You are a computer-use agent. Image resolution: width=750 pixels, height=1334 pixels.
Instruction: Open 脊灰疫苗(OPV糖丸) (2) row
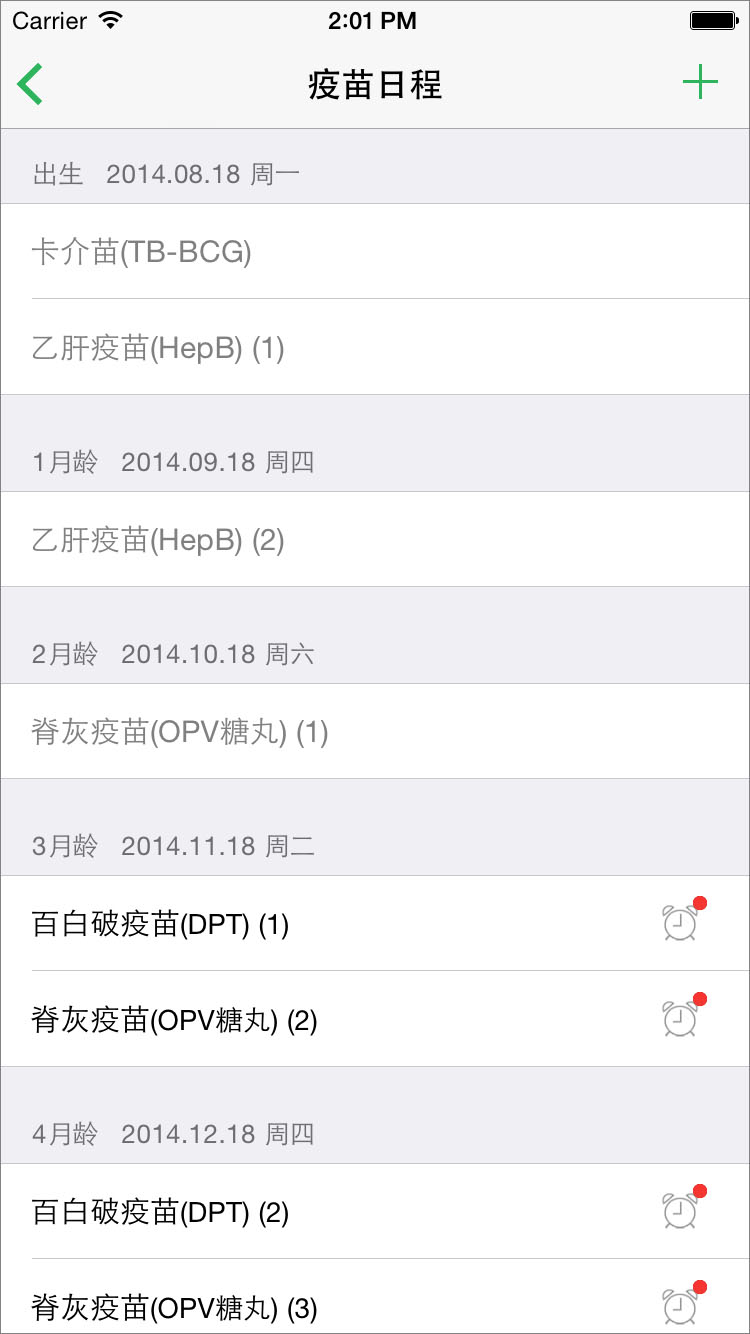point(375,1019)
